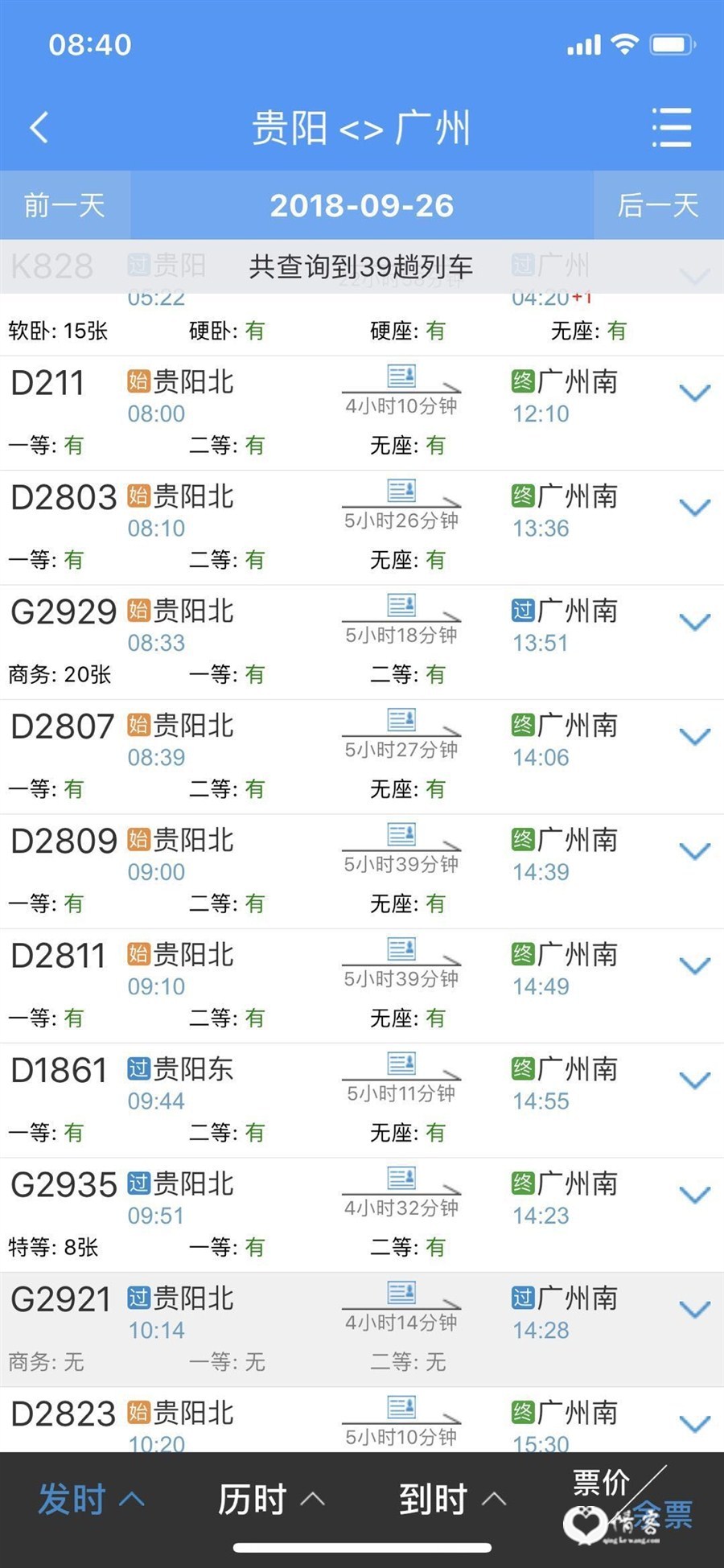724x1568 pixels.
Task: Expand details for train D2803
Action: pyautogui.click(x=695, y=508)
